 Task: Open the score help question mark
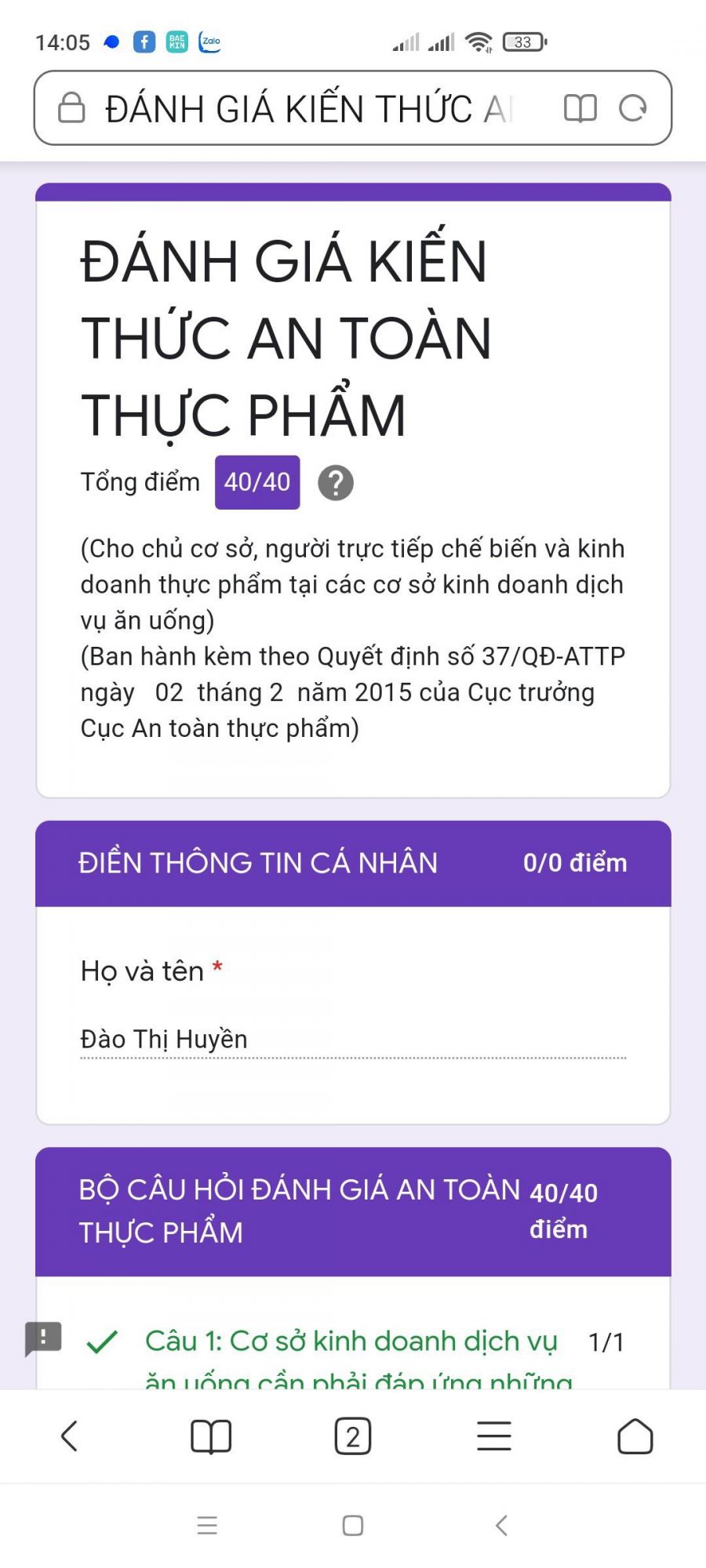point(336,483)
